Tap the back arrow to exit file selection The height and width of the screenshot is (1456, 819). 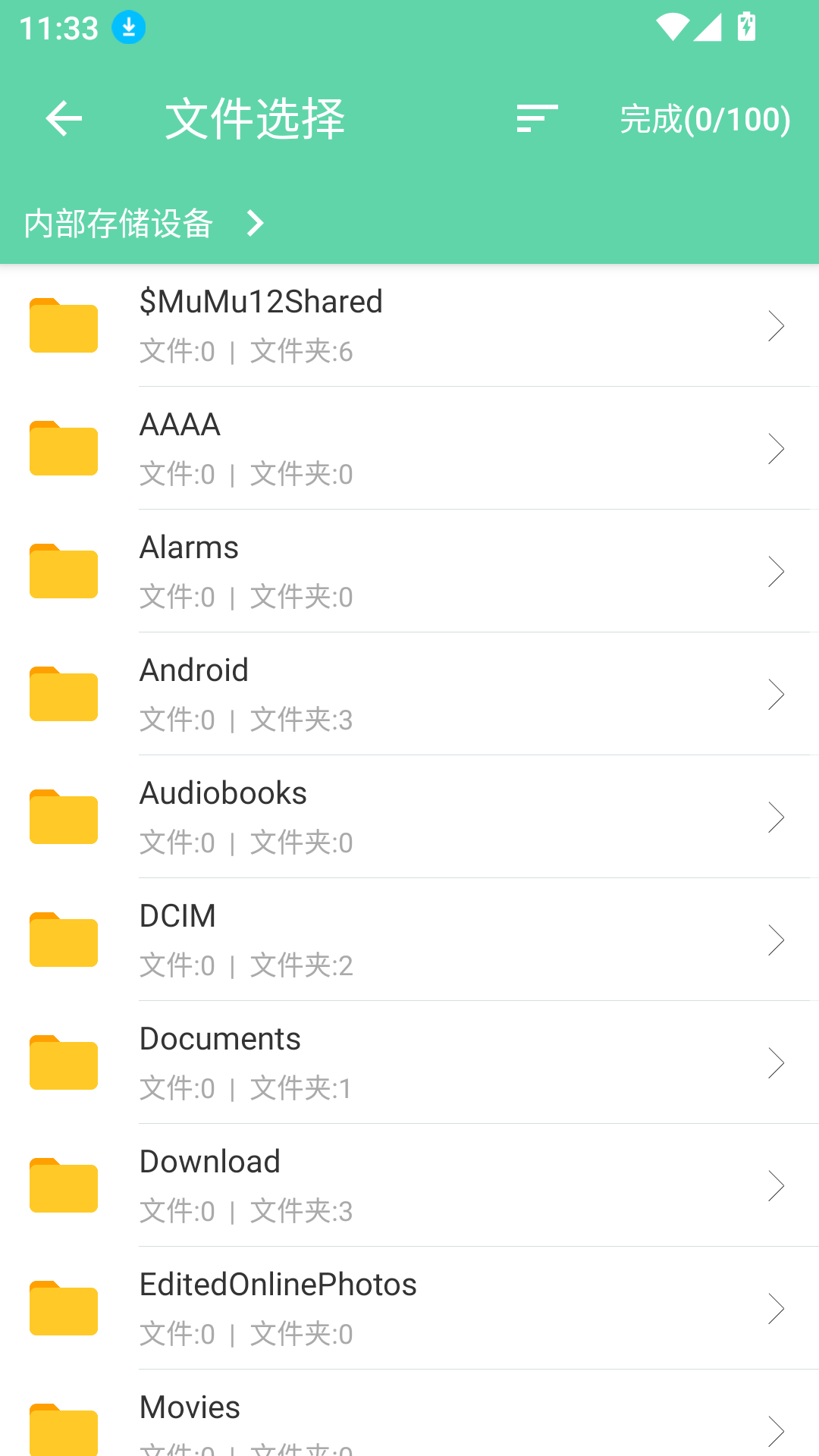64,118
